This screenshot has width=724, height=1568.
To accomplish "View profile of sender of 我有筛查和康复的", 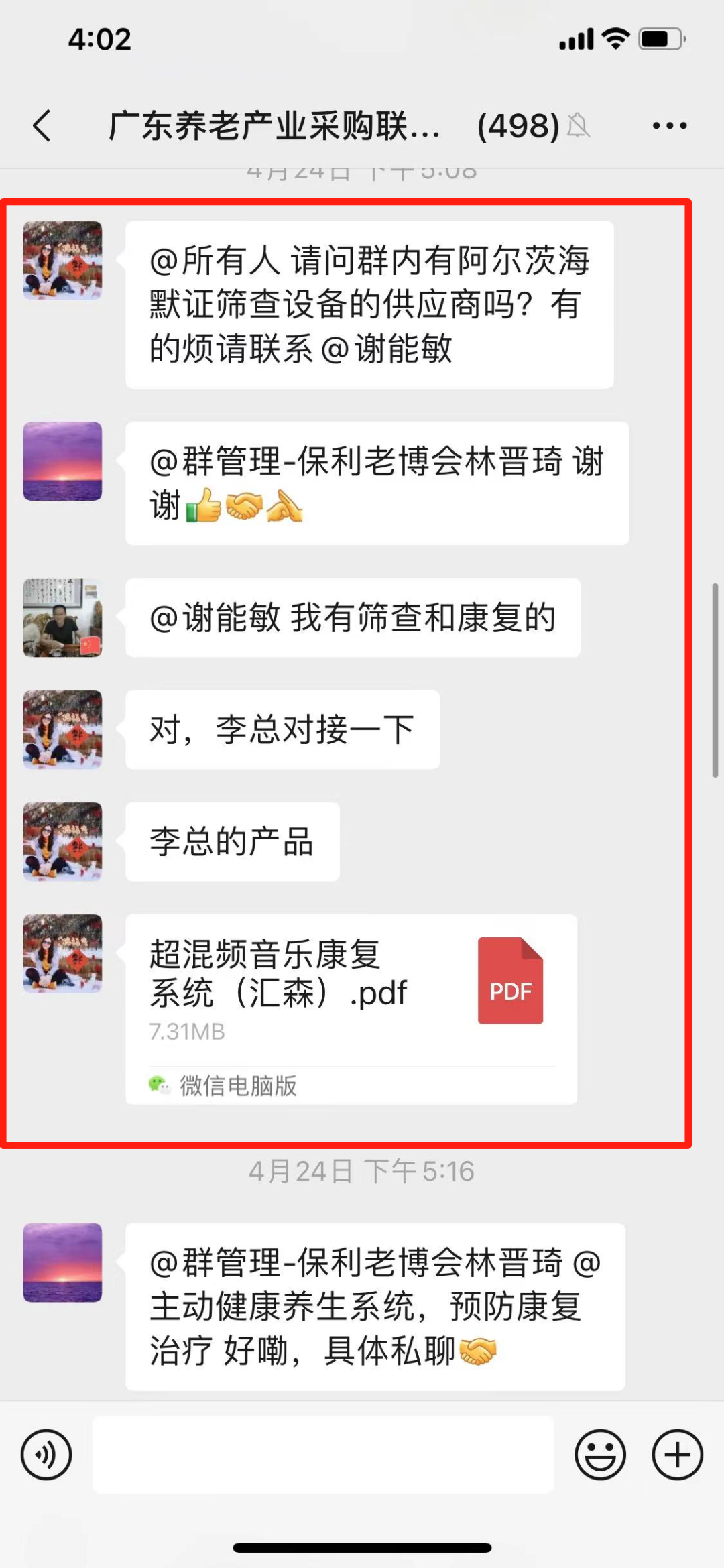I will 62,617.
